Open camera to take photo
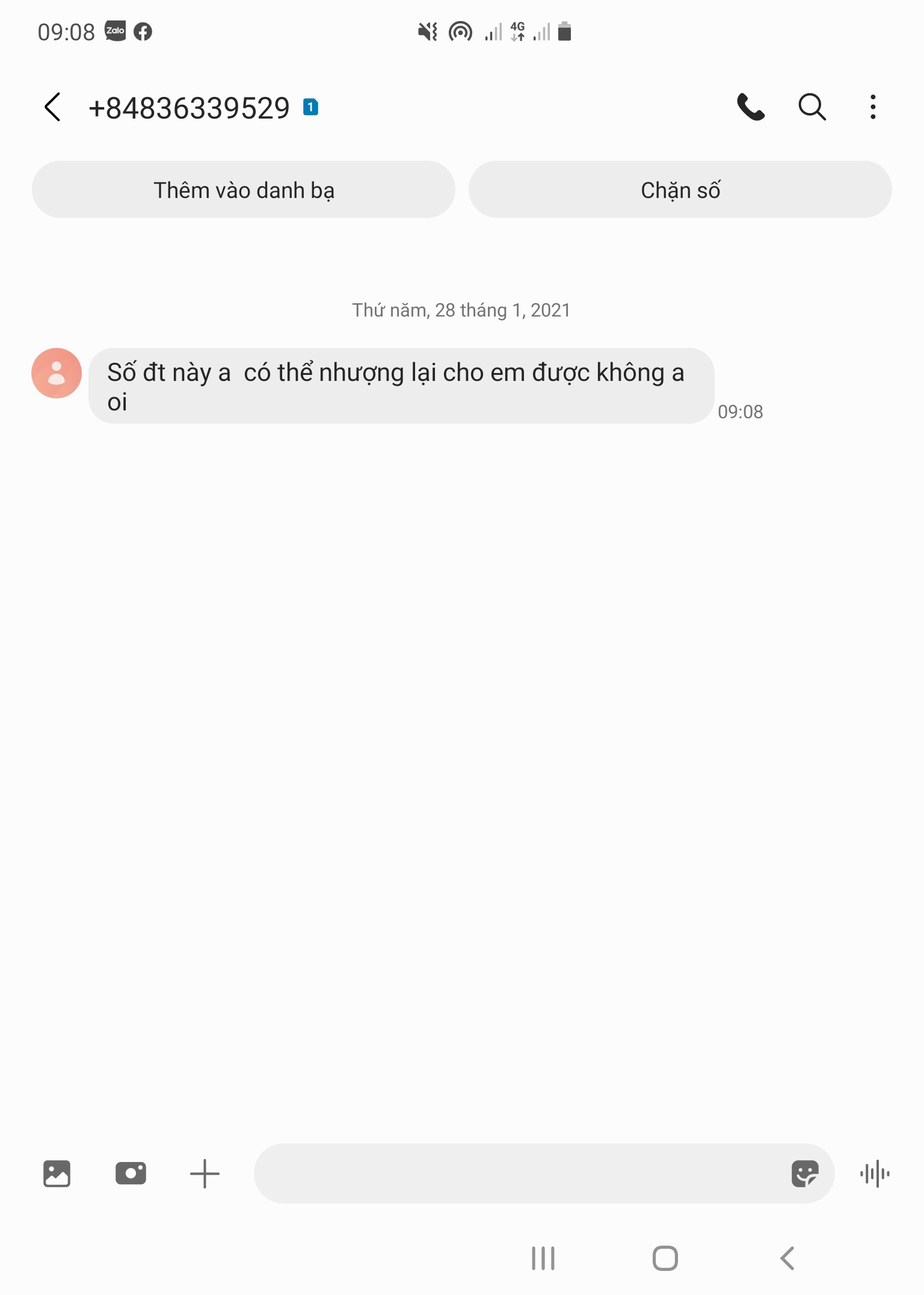The width and height of the screenshot is (924, 1295). point(131,1173)
